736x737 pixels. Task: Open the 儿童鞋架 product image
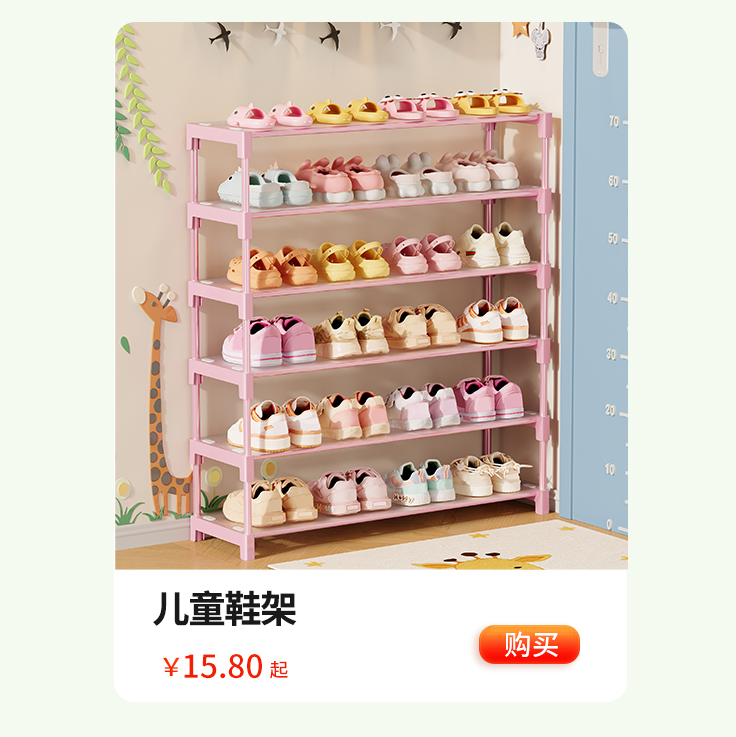pos(371,295)
